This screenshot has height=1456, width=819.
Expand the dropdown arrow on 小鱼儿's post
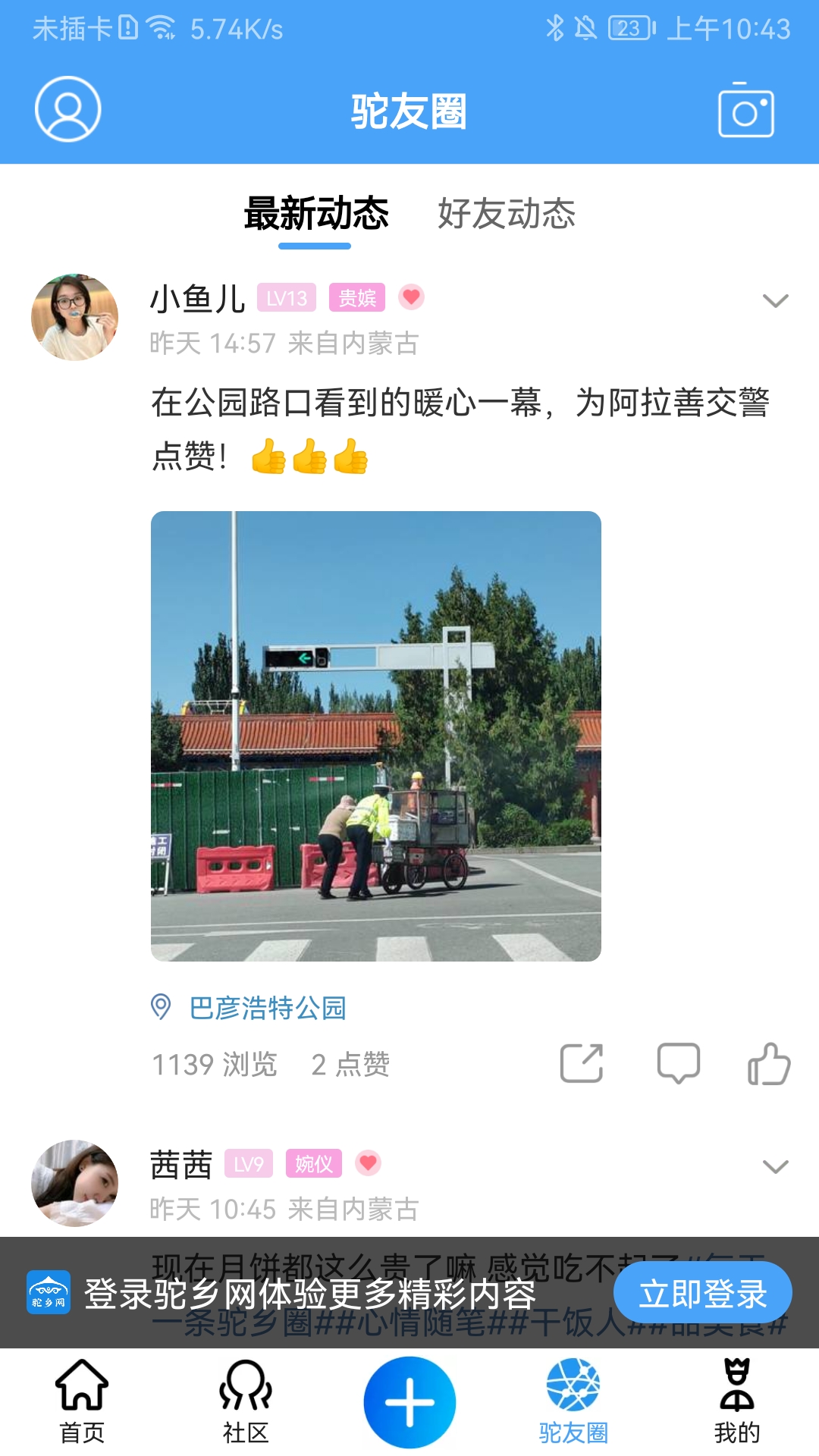(x=775, y=300)
